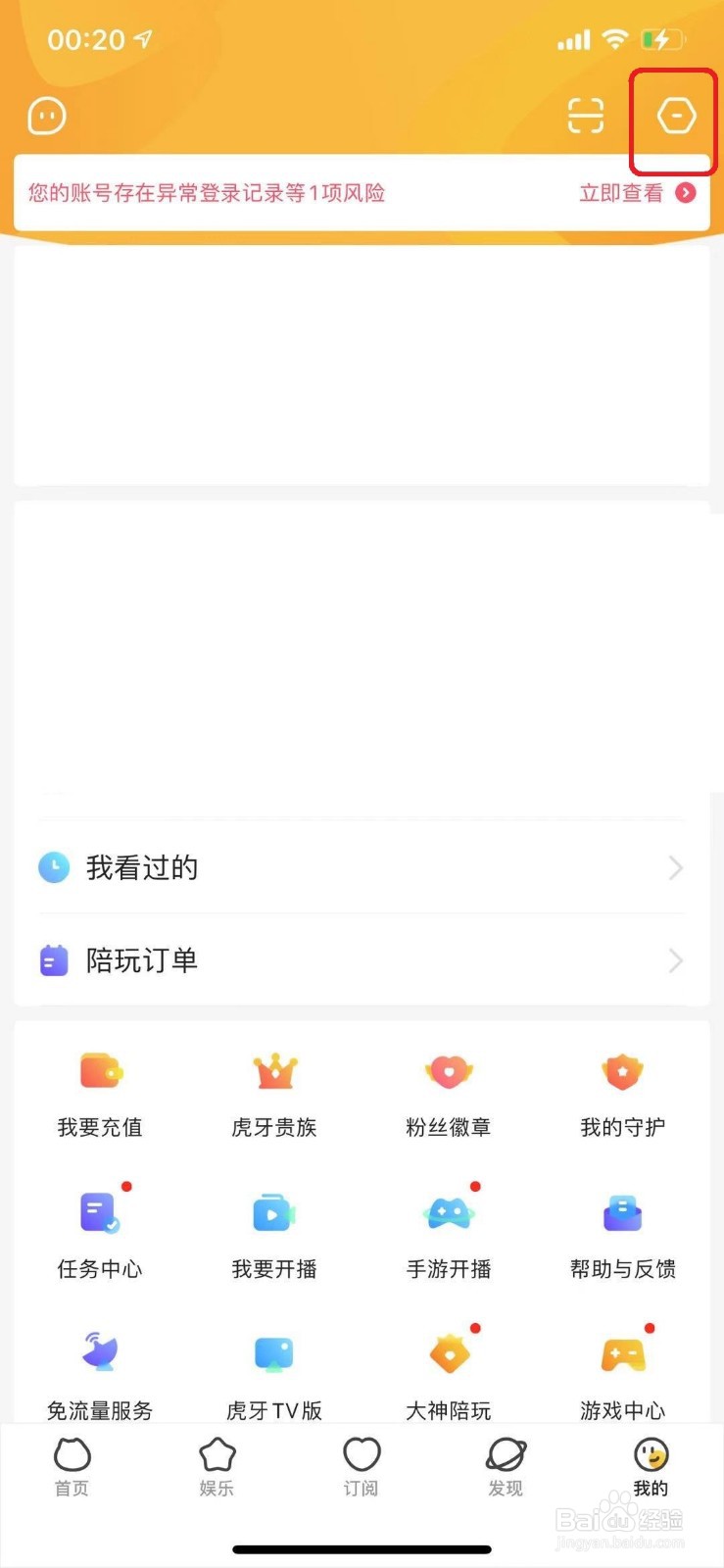This screenshot has height=1568, width=724.
Task: Open the QR scan icon
Action: click(586, 117)
